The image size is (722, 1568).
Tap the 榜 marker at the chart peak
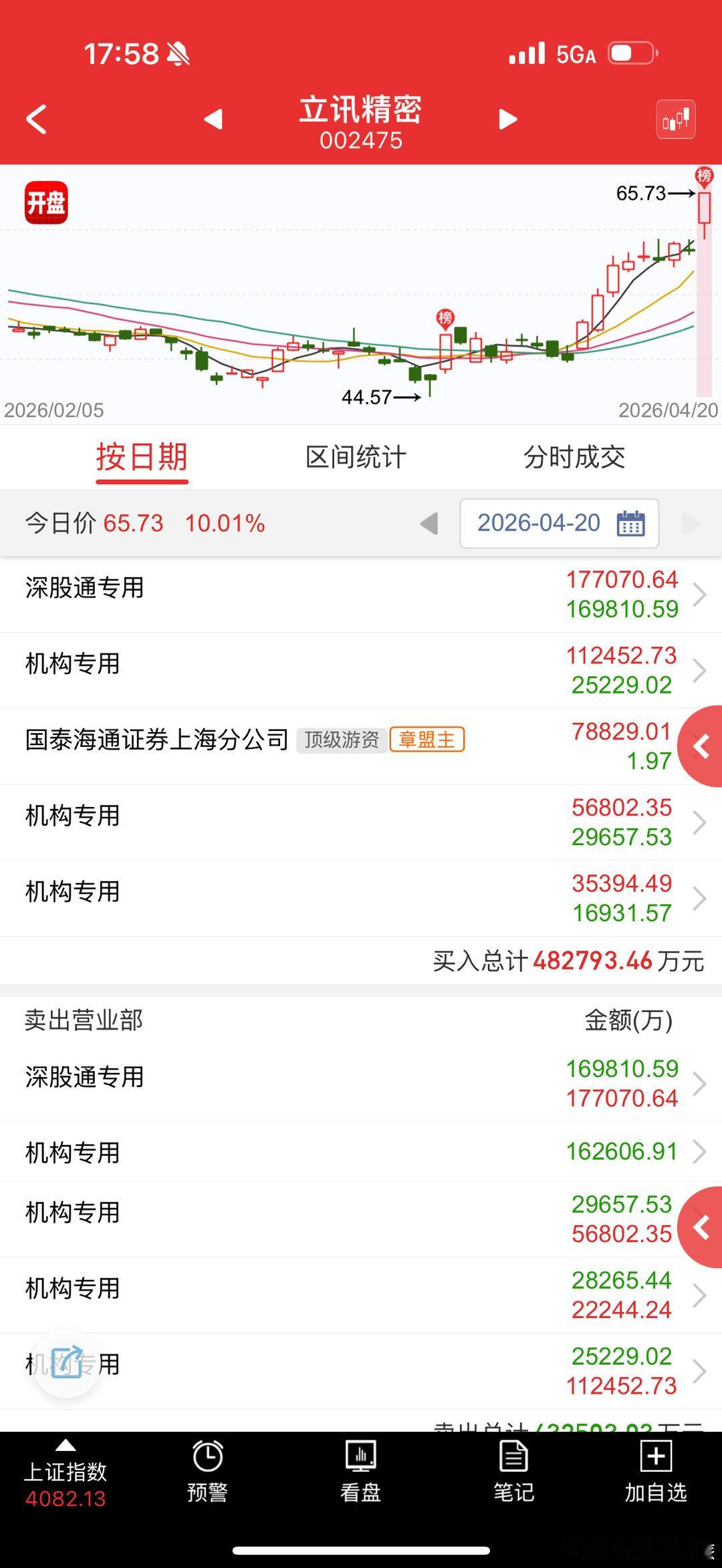tap(703, 175)
